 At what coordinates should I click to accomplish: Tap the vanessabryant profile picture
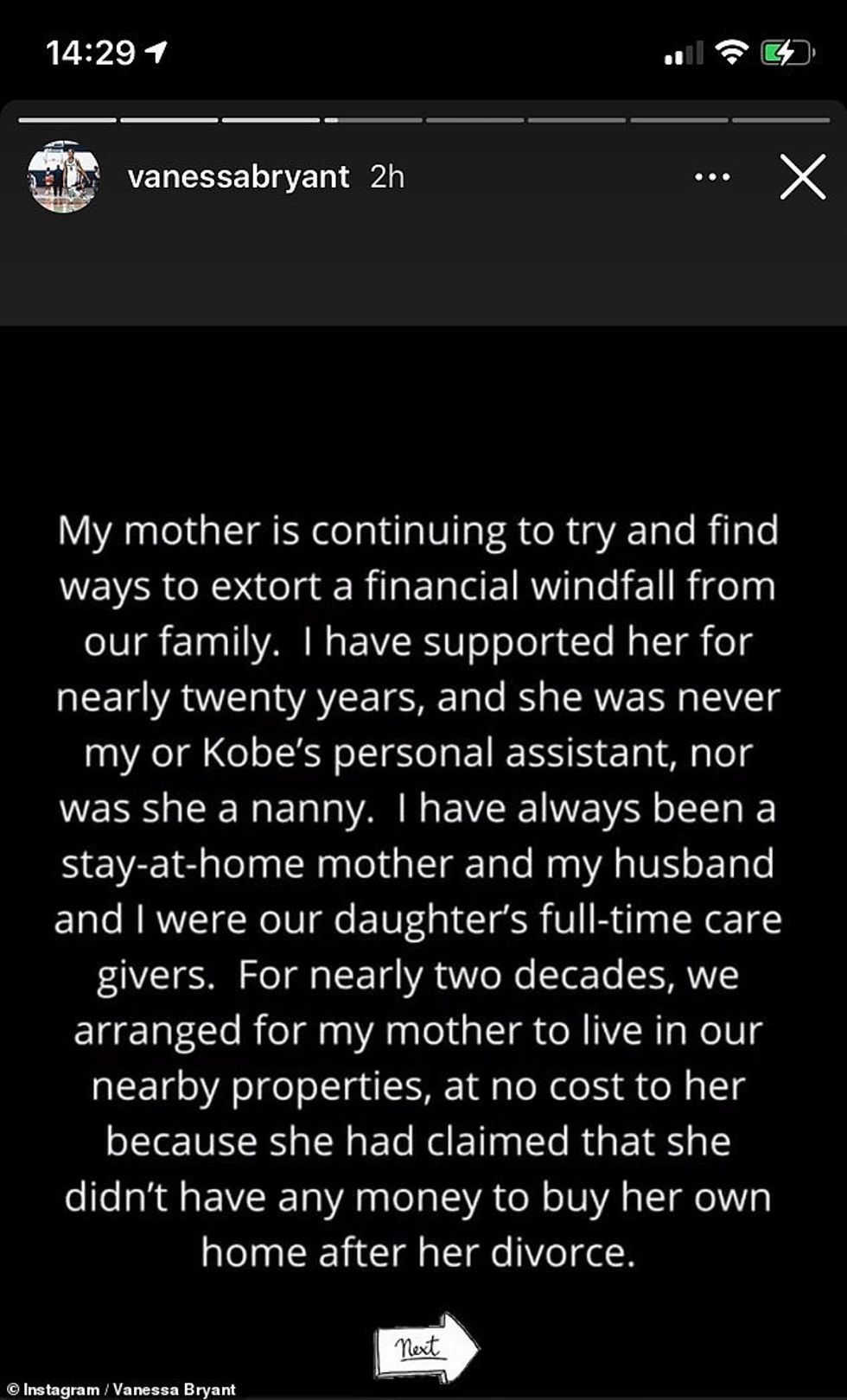[x=64, y=177]
